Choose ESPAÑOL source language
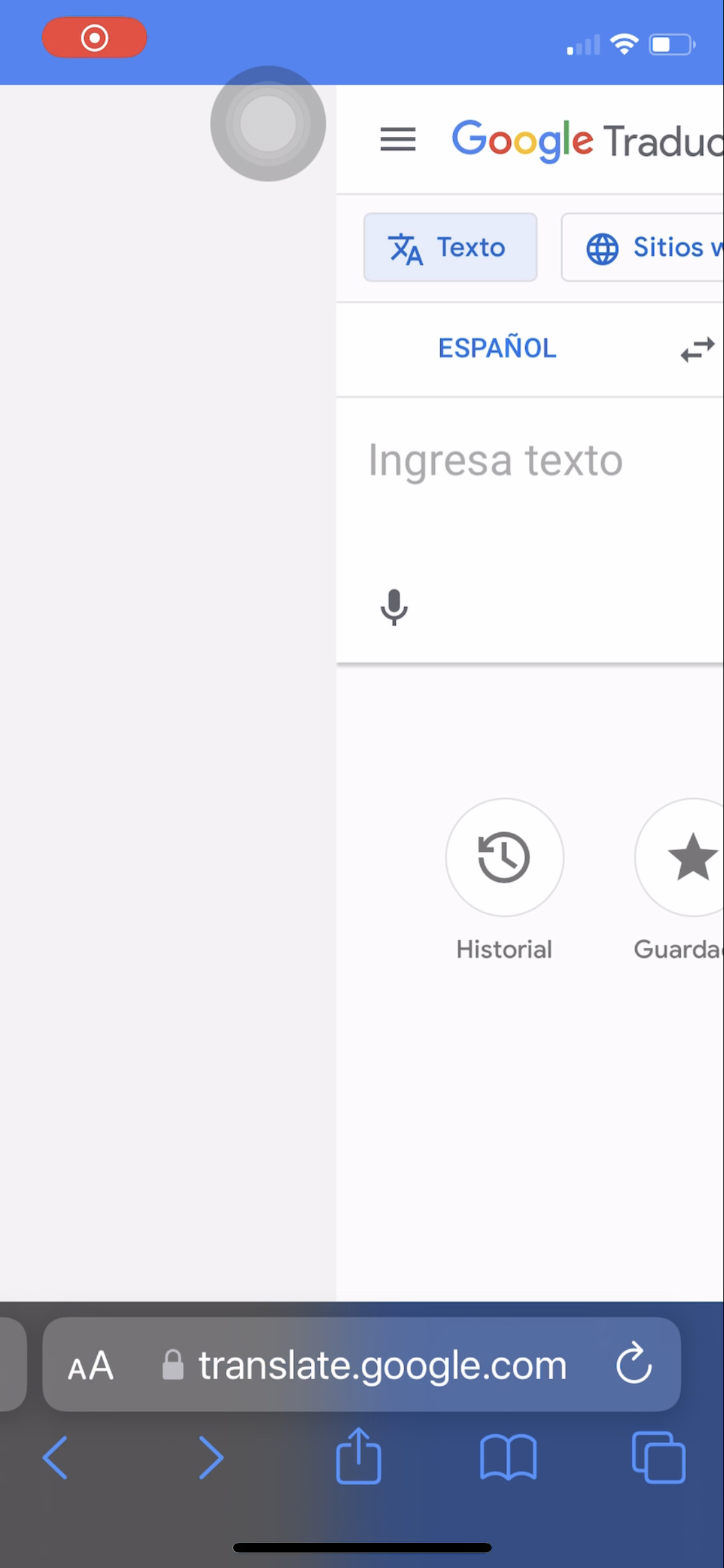Viewport: 724px width, 1568px height. 497,348
